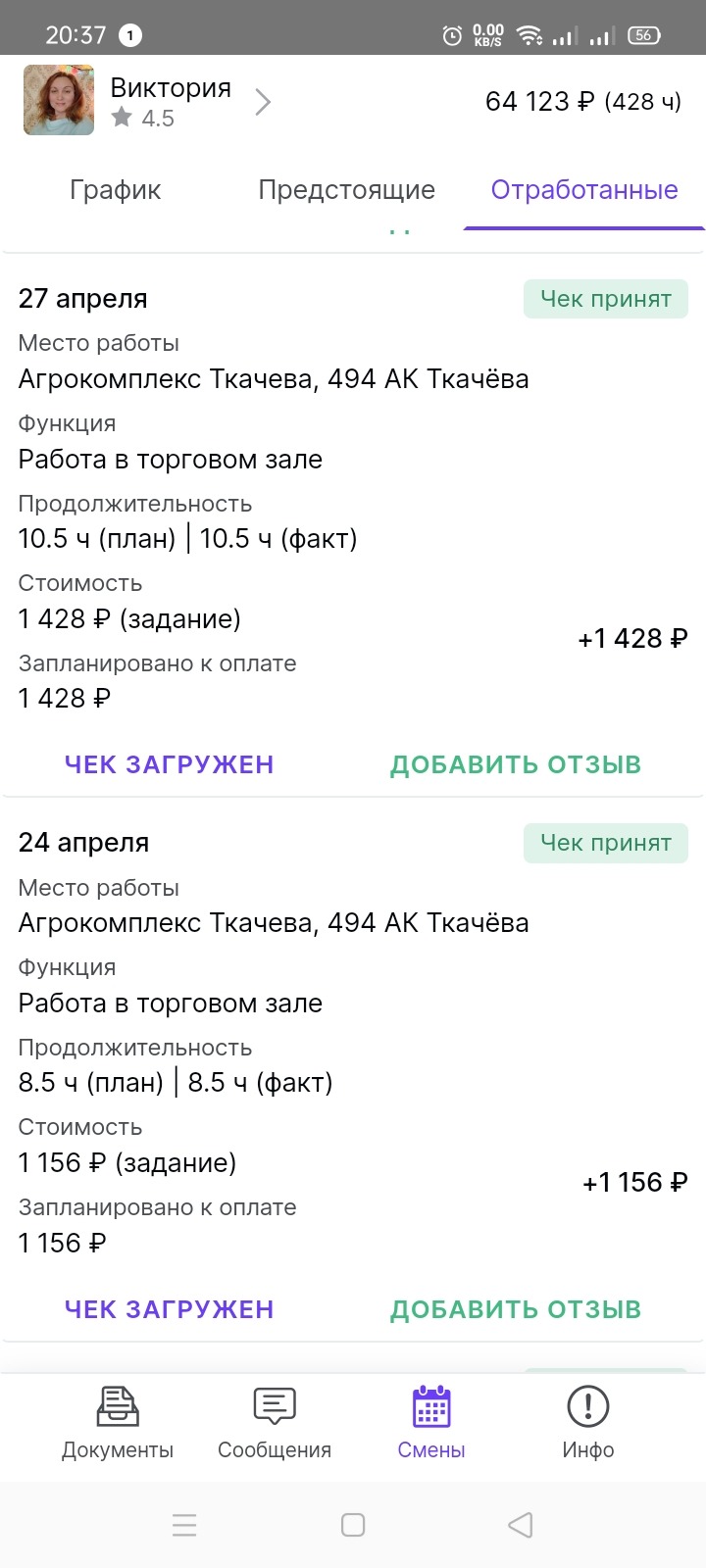Open the Документы section

[x=118, y=1423]
